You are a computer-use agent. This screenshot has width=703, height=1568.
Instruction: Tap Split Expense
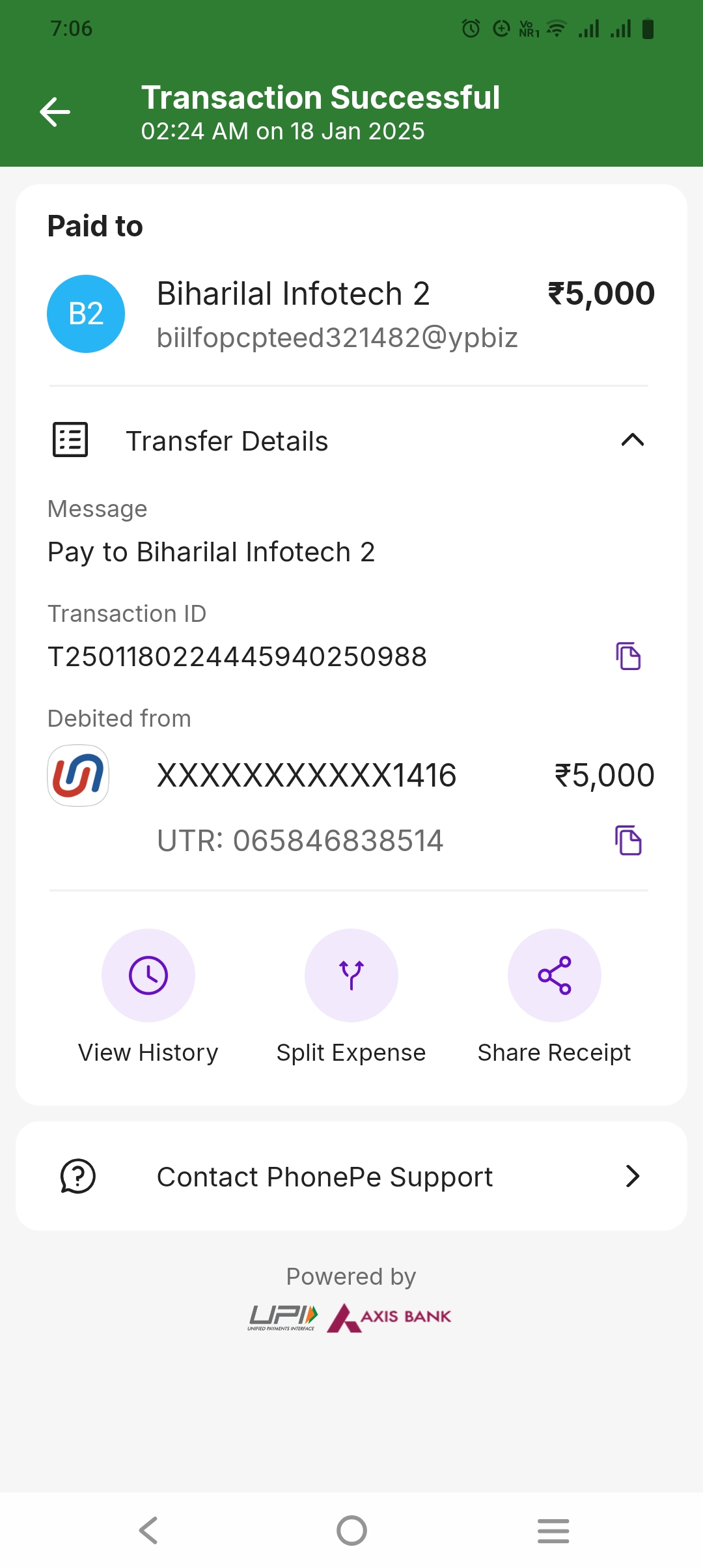pos(351,975)
